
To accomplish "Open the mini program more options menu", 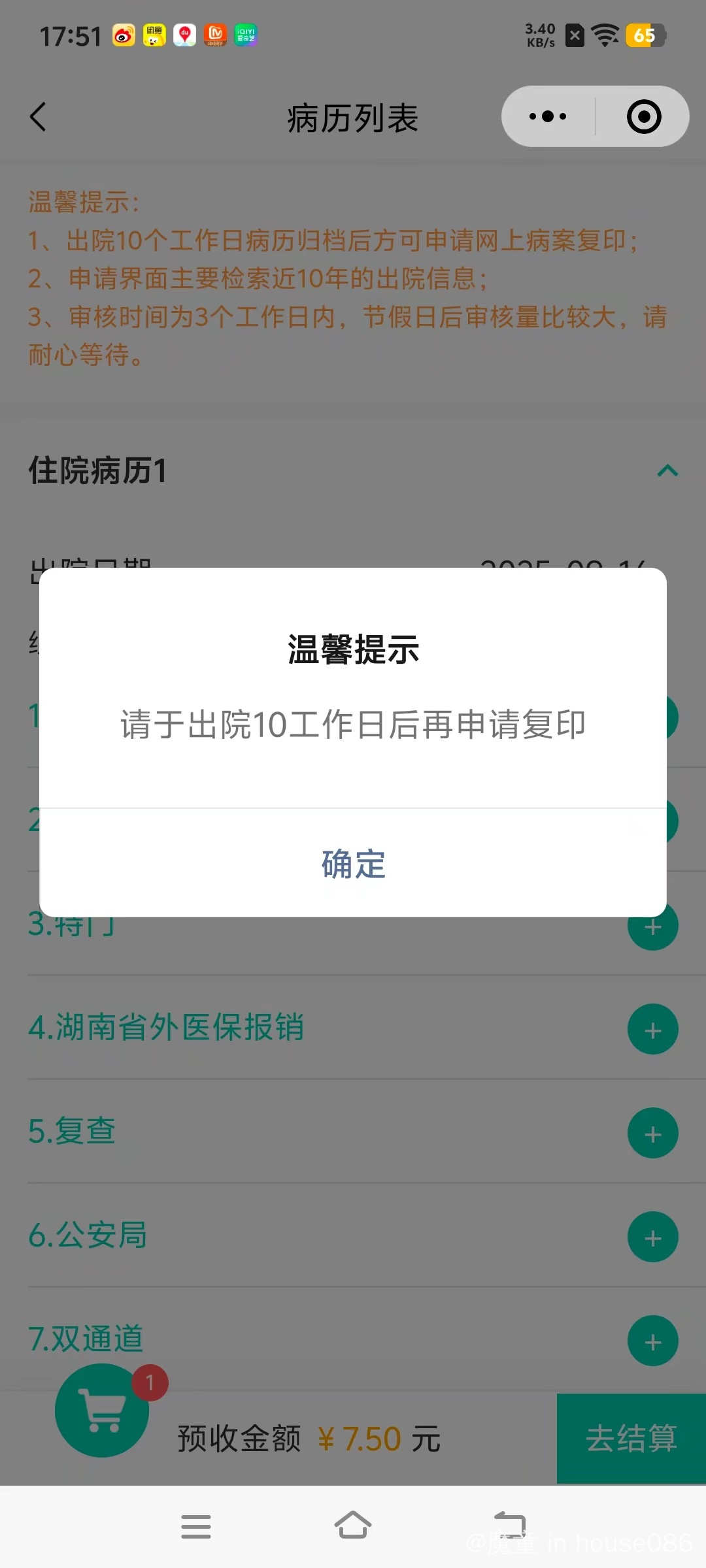I will coord(548,117).
